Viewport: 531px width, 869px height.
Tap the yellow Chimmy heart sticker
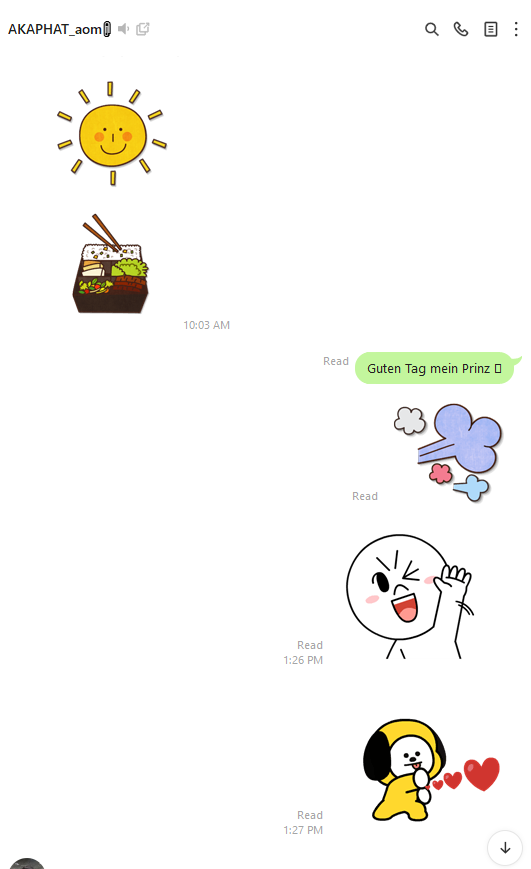click(x=431, y=770)
